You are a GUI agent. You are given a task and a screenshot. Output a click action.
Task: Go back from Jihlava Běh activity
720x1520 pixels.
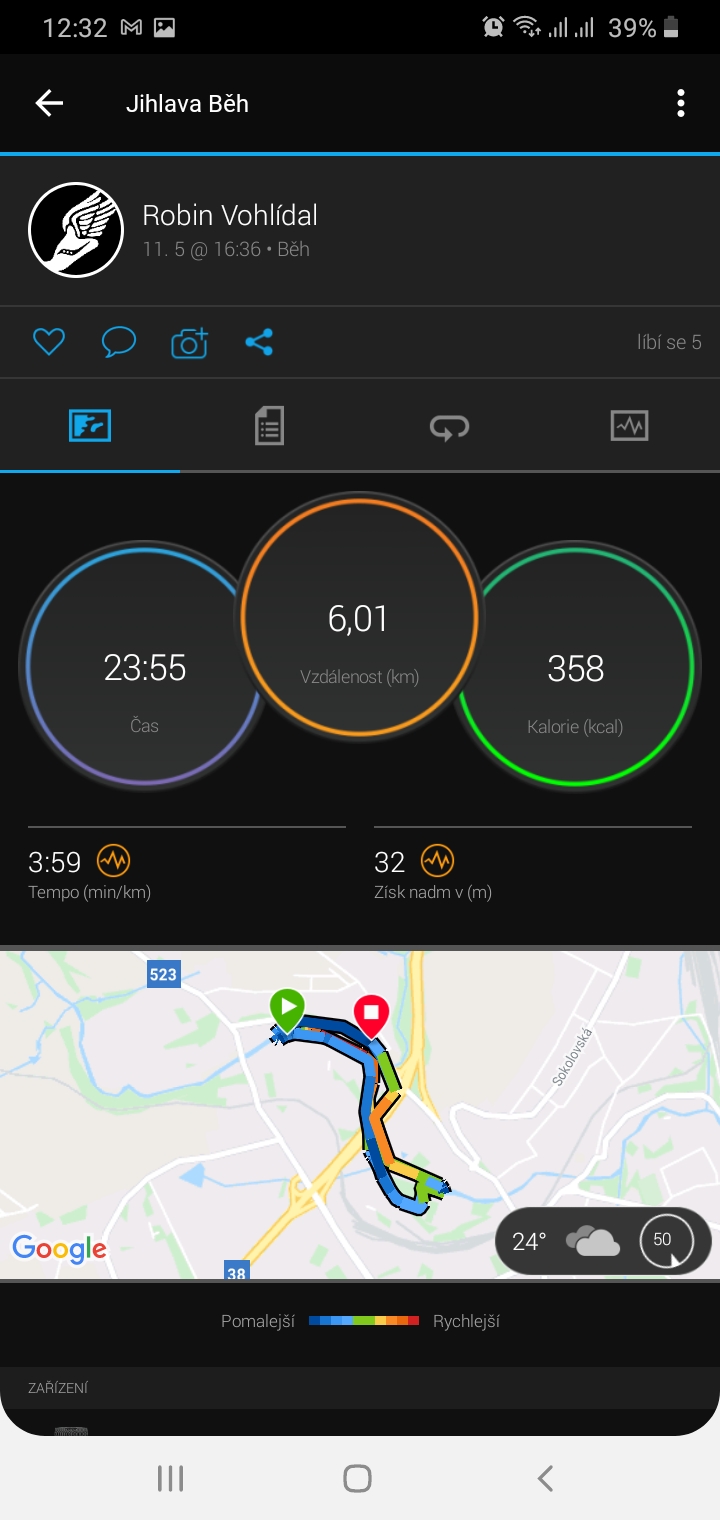tap(49, 103)
